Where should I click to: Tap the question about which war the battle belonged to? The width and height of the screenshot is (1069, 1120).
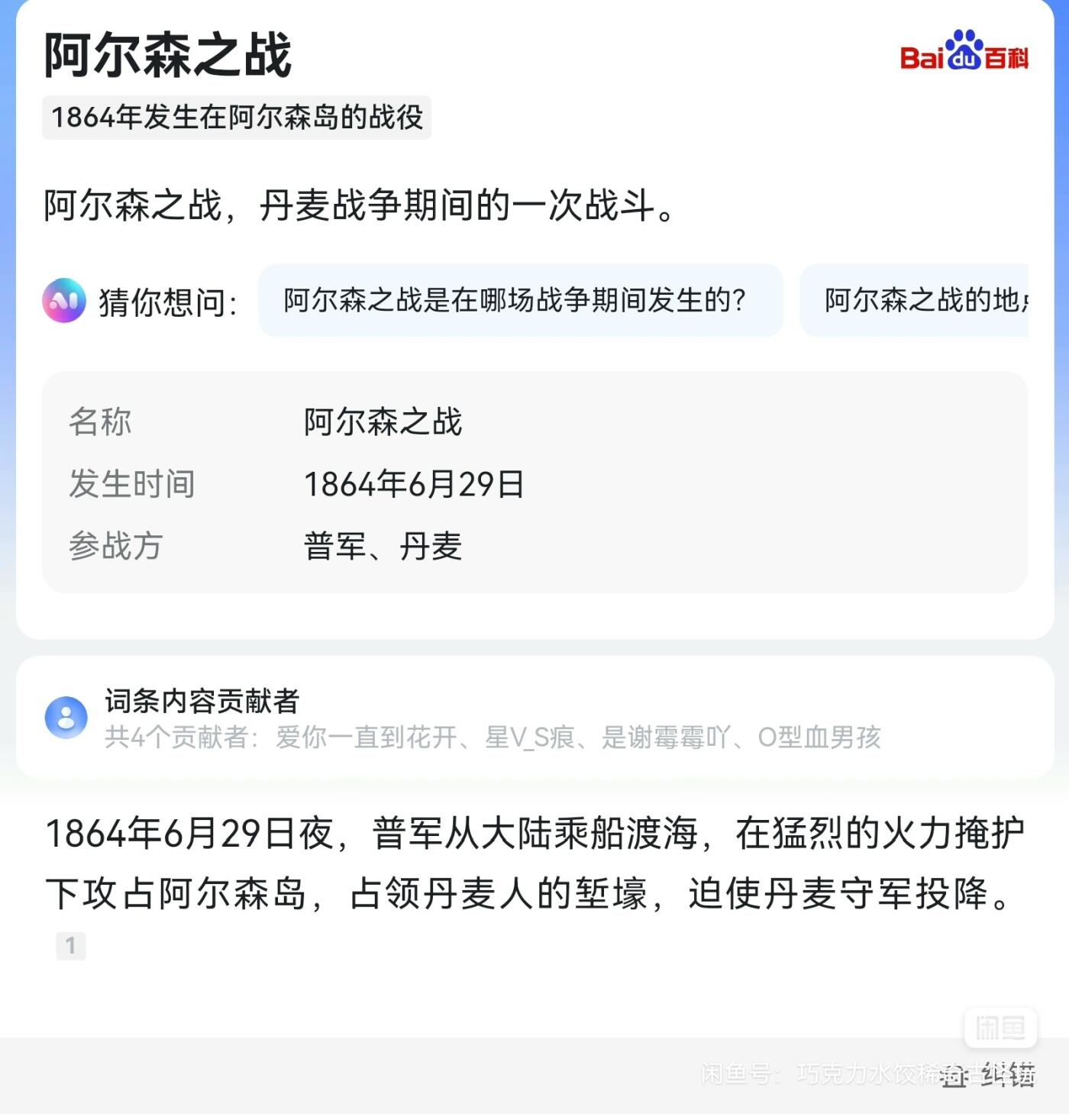point(520,301)
